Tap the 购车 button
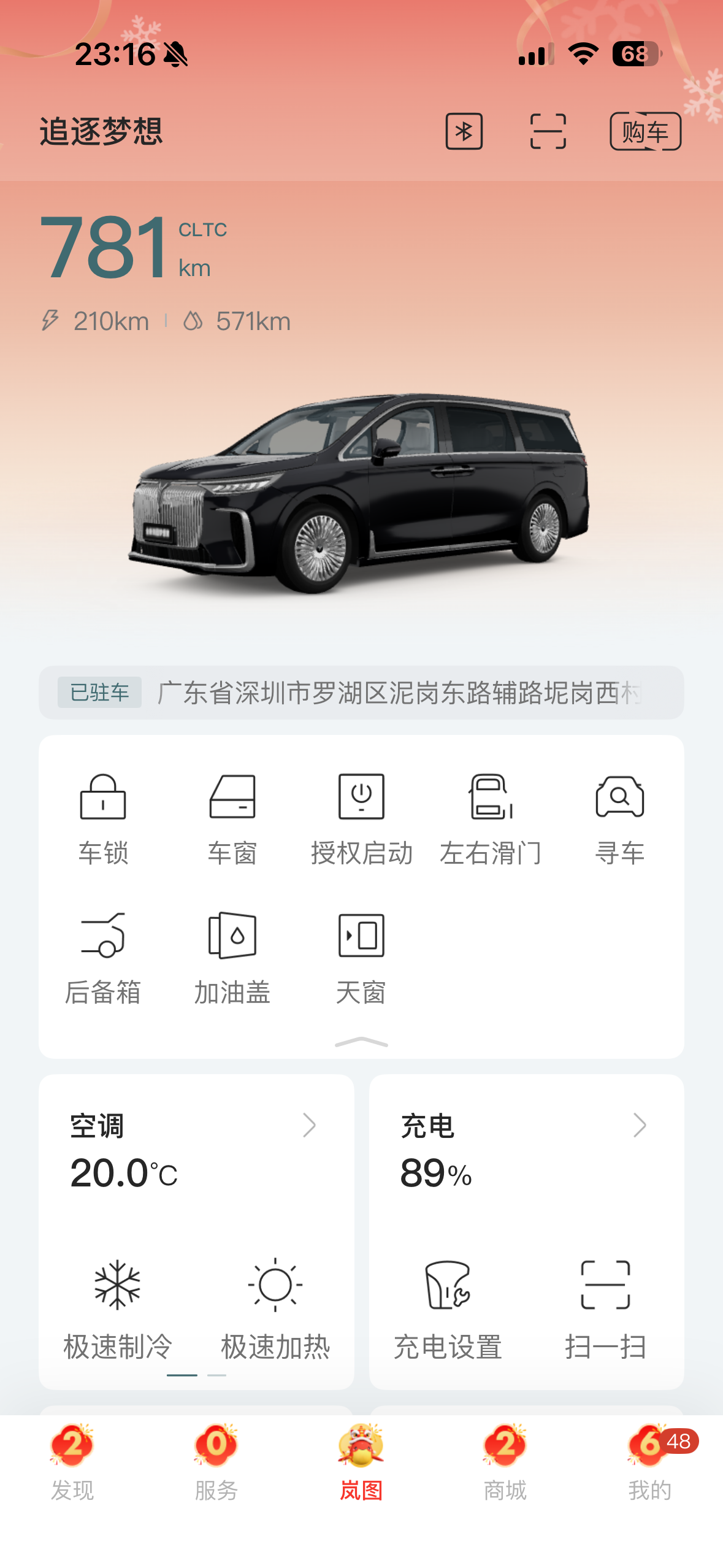This screenshot has height=1568, width=723. click(x=645, y=131)
